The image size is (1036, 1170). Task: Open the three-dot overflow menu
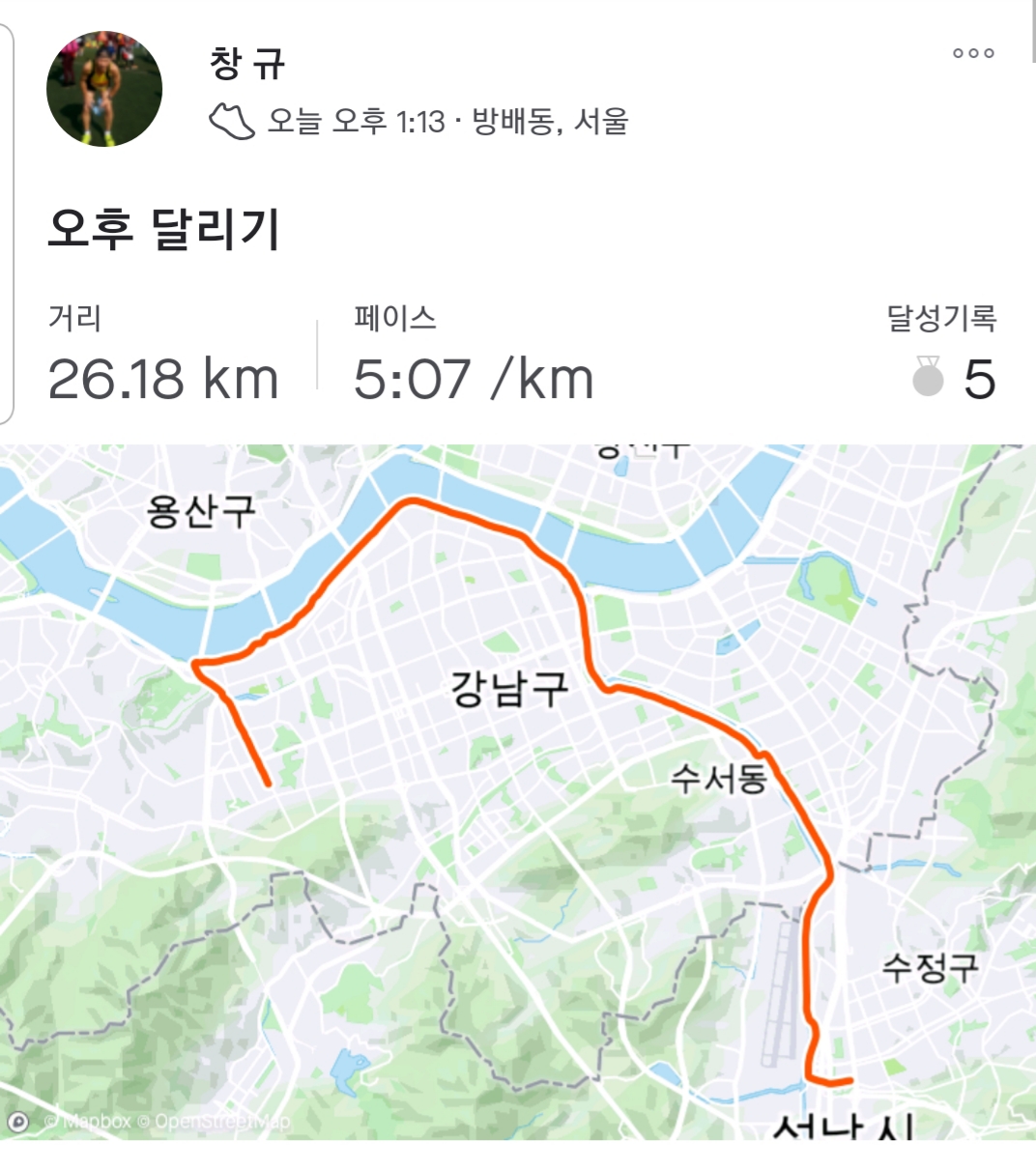tap(973, 53)
